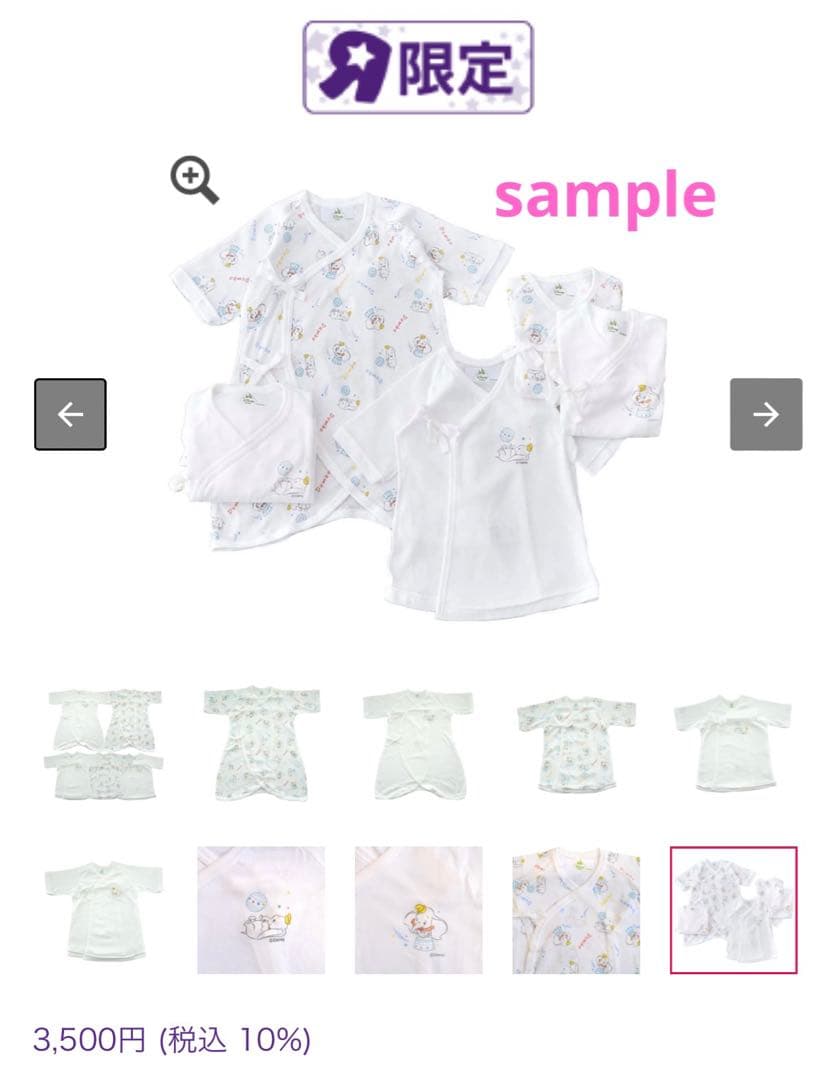837x1080 pixels.
Task: Select the thumbnail showing four garments laid out
Action: pos(104,744)
